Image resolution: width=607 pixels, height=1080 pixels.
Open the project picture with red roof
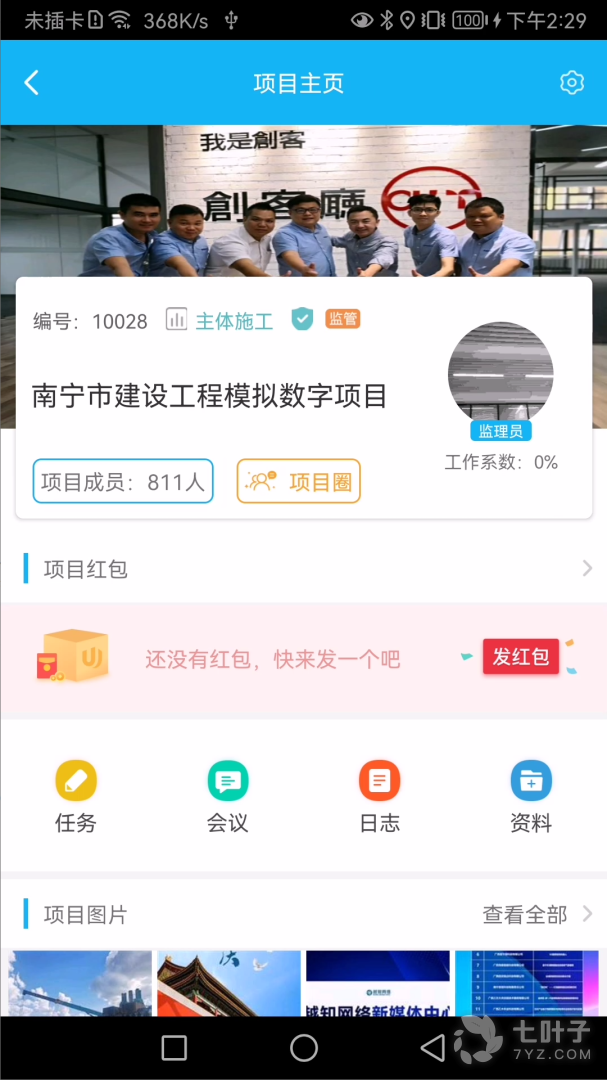click(x=229, y=983)
